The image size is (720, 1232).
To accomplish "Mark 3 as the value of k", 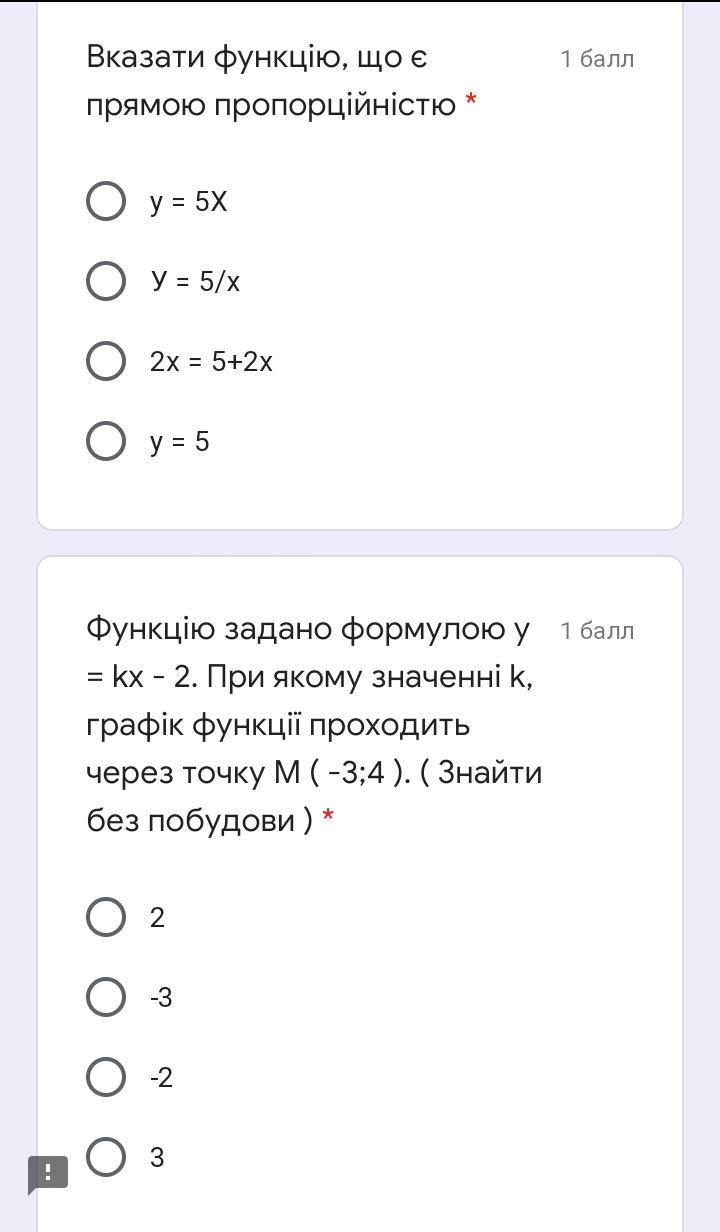I will pos(106,1157).
